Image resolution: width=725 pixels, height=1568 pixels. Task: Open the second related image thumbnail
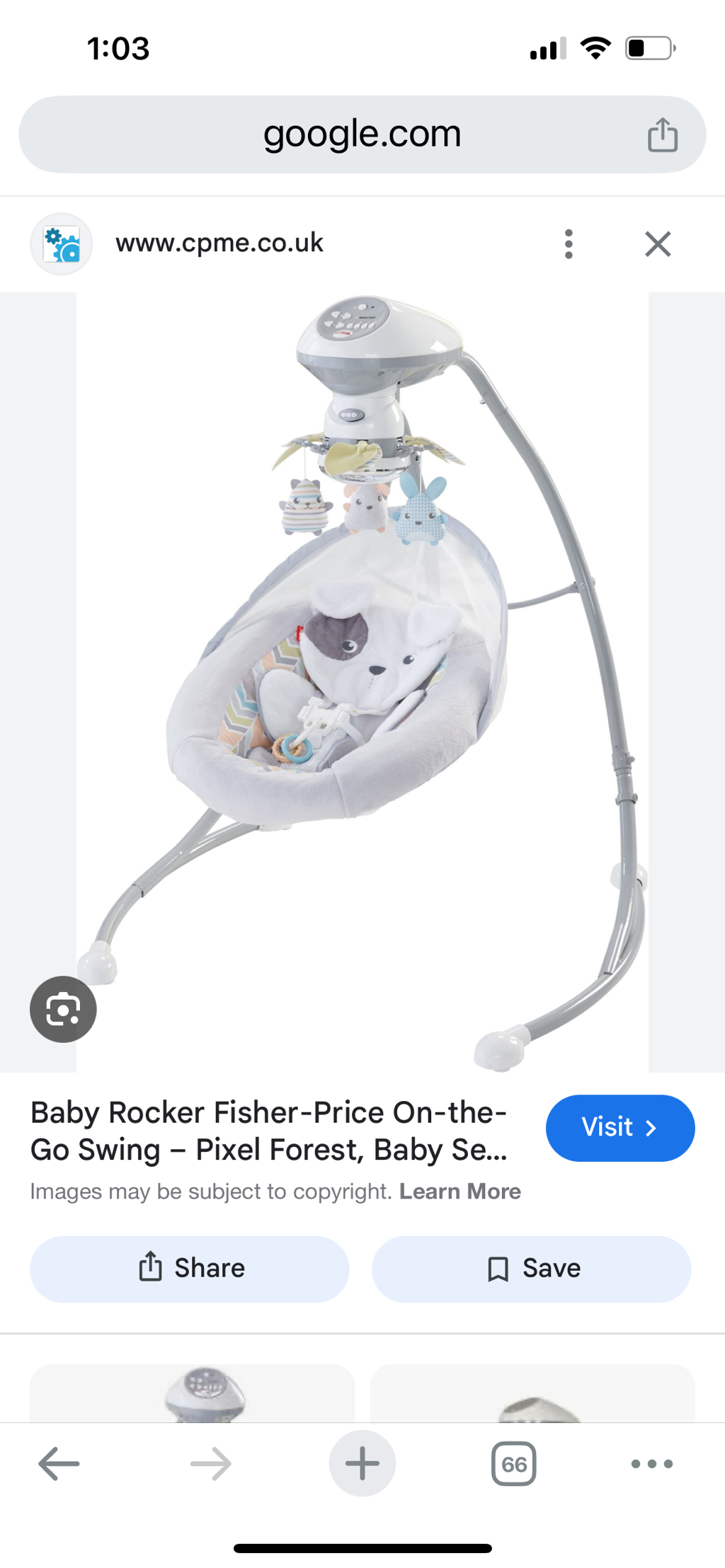click(532, 1393)
